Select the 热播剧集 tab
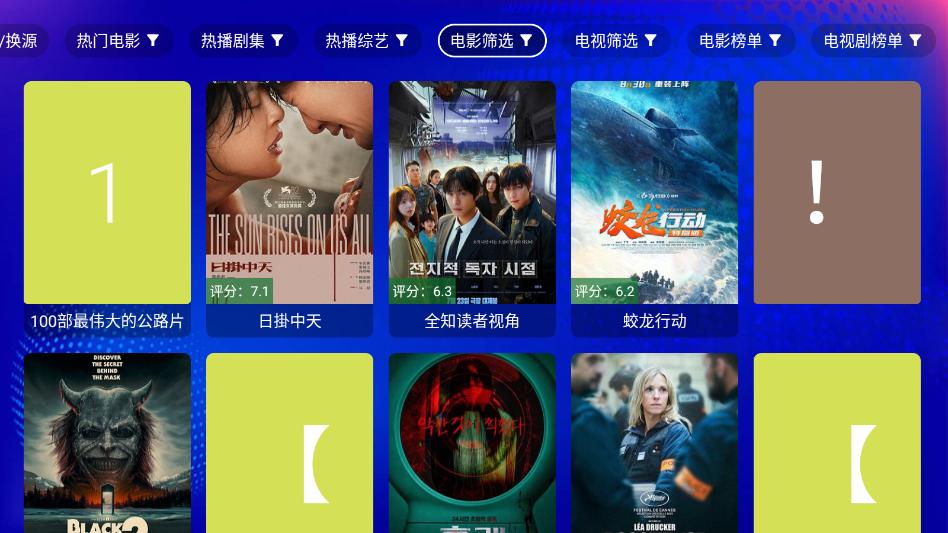The image size is (948, 533). click(x=242, y=41)
